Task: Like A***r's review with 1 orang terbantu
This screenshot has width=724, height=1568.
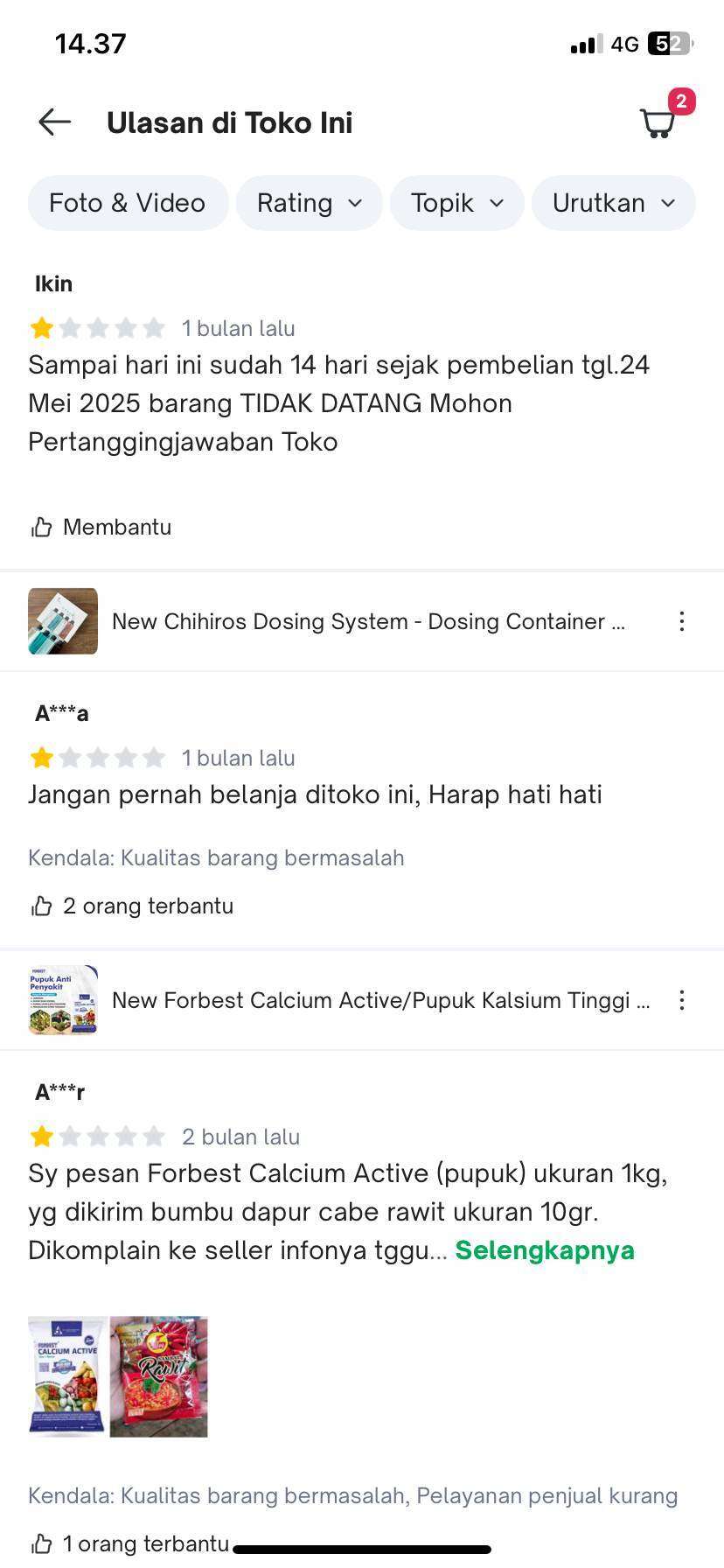Action: pyautogui.click(x=129, y=1543)
